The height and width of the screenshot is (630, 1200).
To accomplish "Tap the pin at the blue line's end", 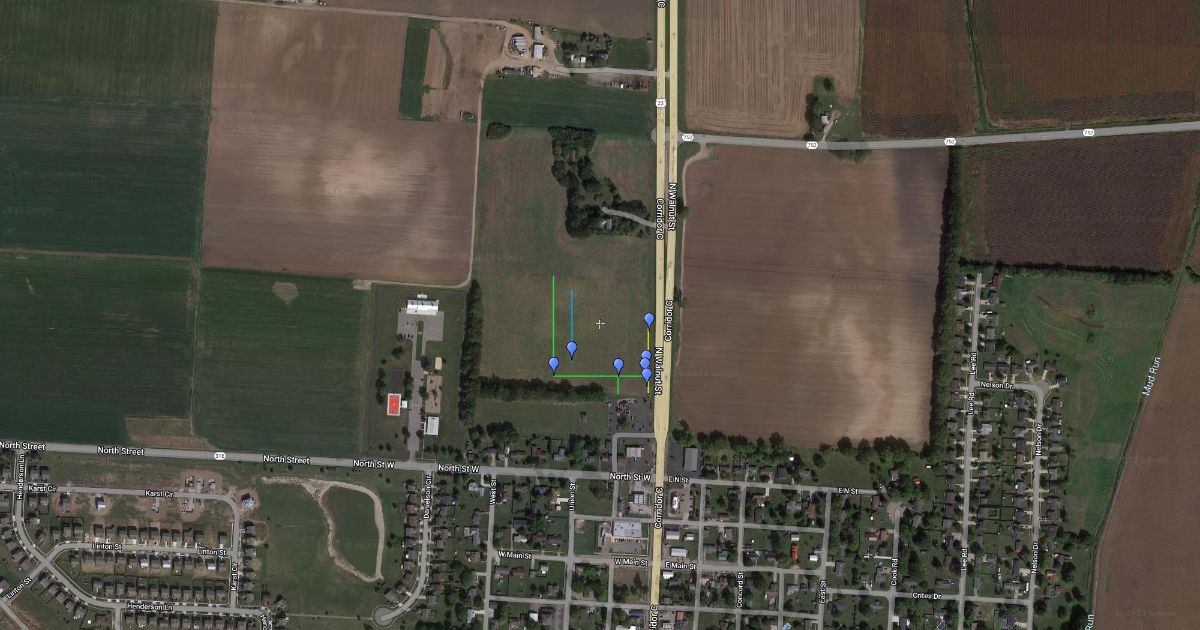I will point(572,347).
